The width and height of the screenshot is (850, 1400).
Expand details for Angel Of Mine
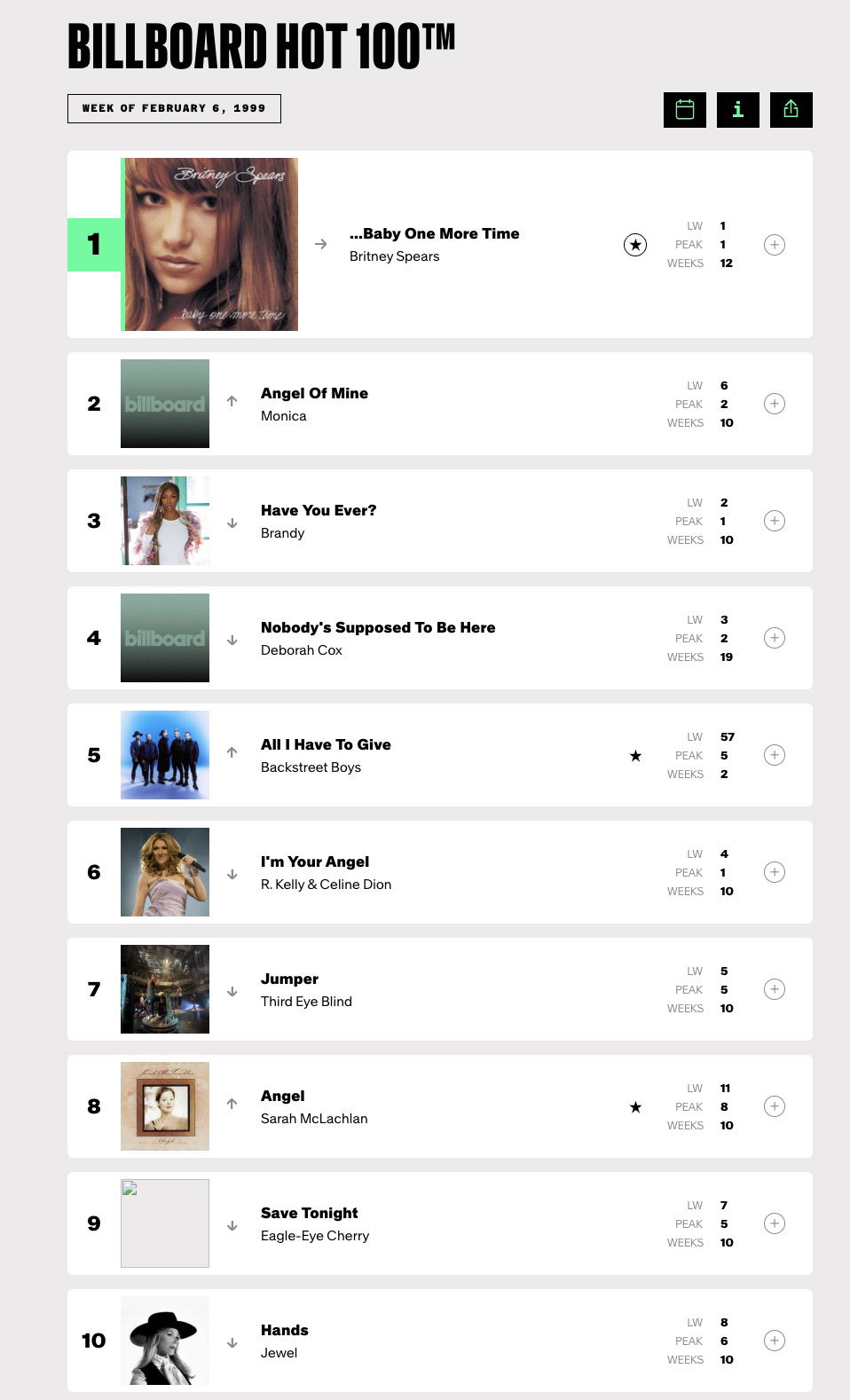pos(774,404)
